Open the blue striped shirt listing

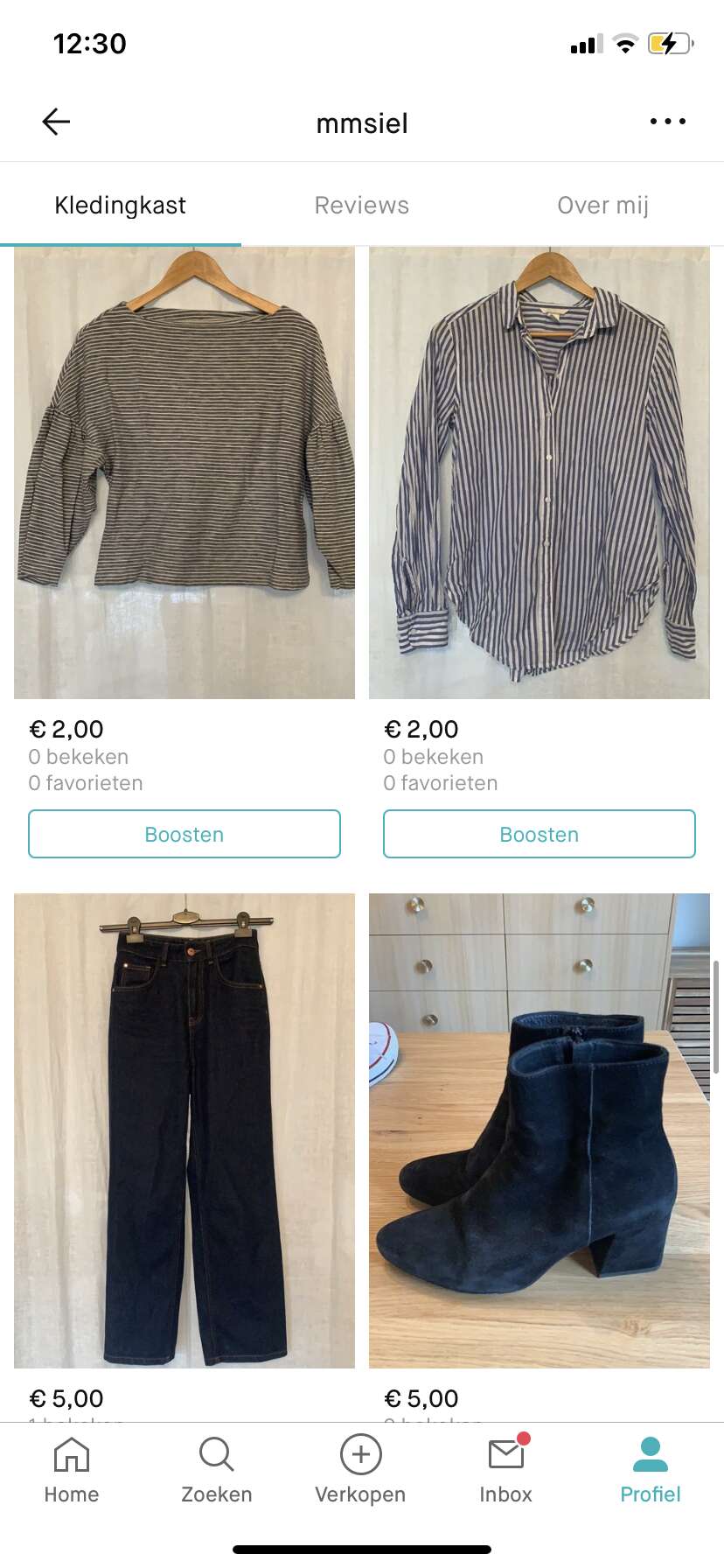point(540,472)
